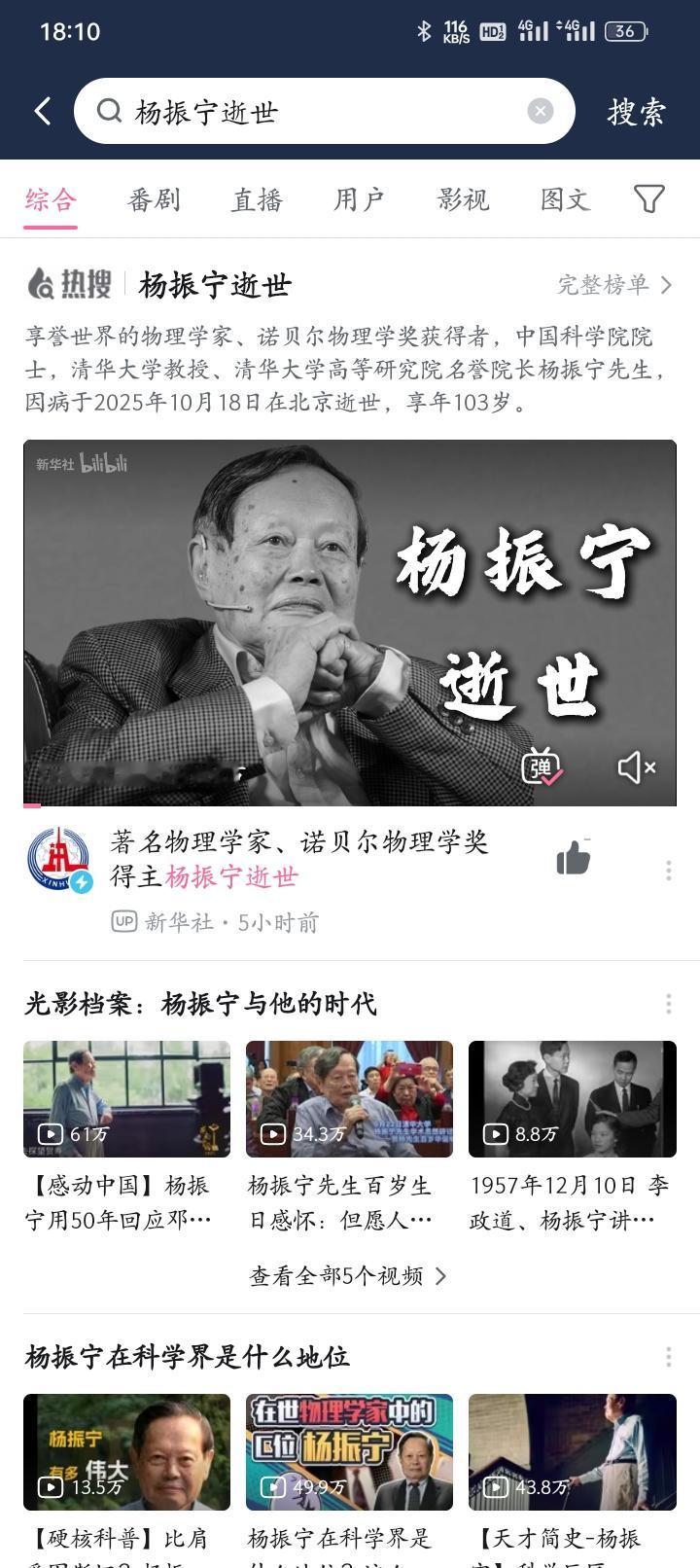Clear the search field with the X button

(x=542, y=110)
